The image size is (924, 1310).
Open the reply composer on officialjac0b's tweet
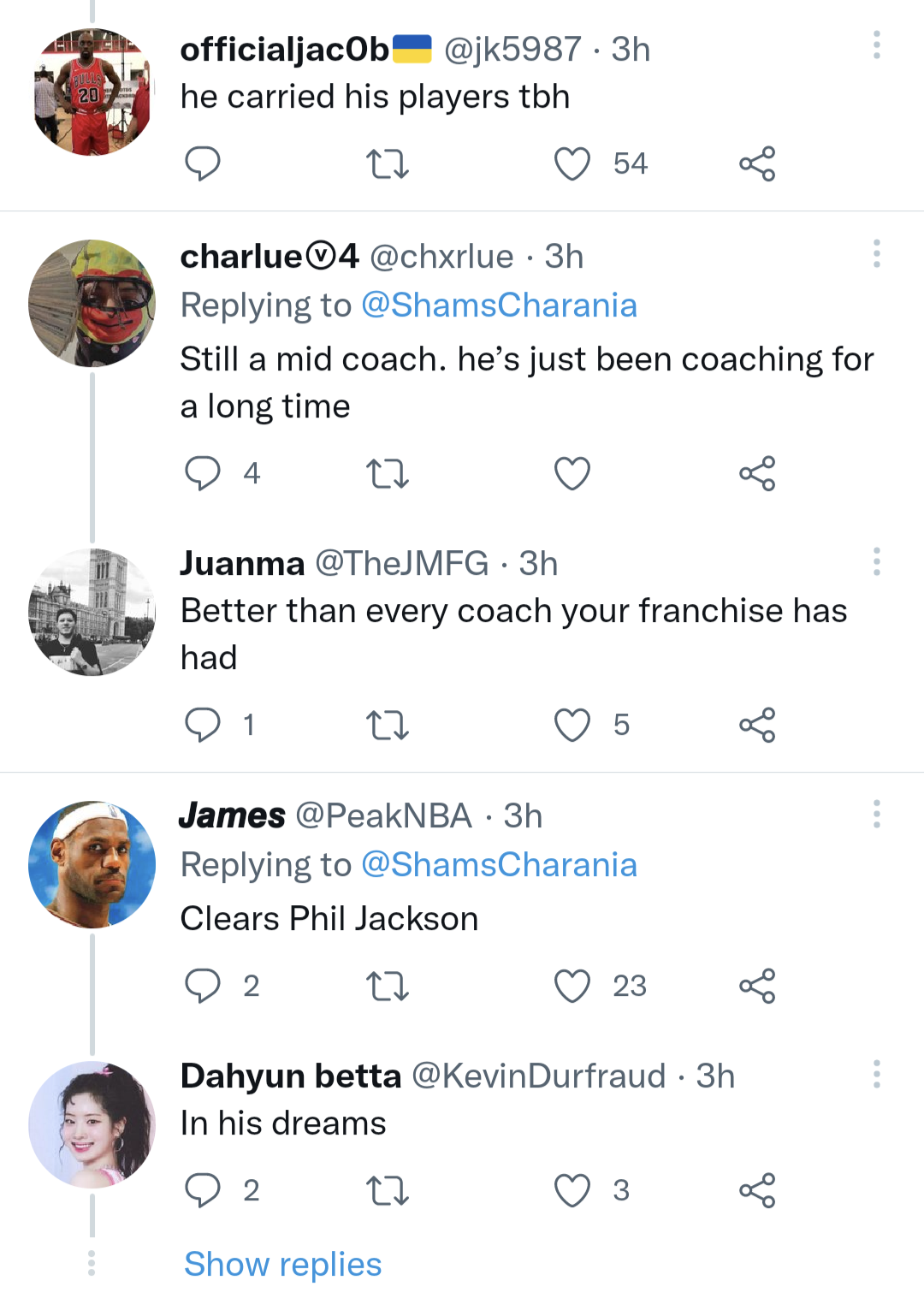coord(204,163)
